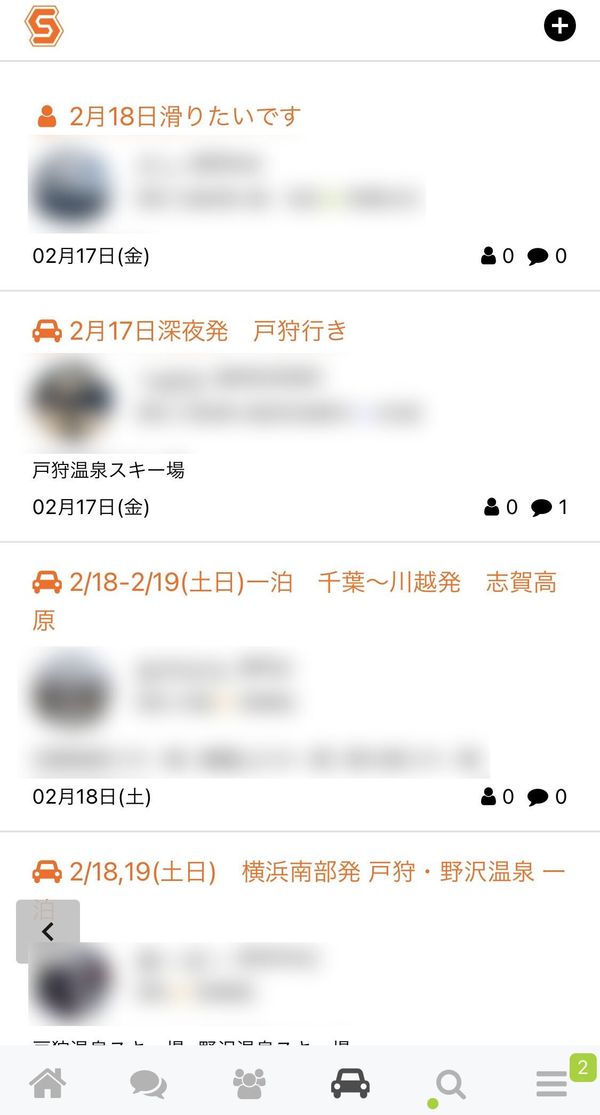Open the ride post 2月17日深夜発 戸狩行き
Viewport: 600px width, 1115px height.
pos(208,331)
